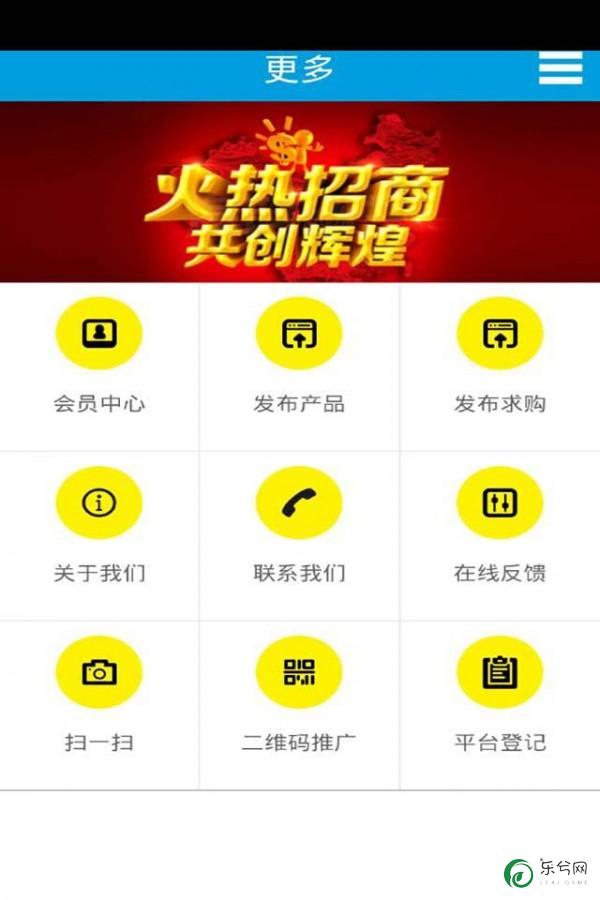Viewport: 600px width, 900px height.
Task: Open 在线反馈 online feedback
Action: [x=500, y=503]
